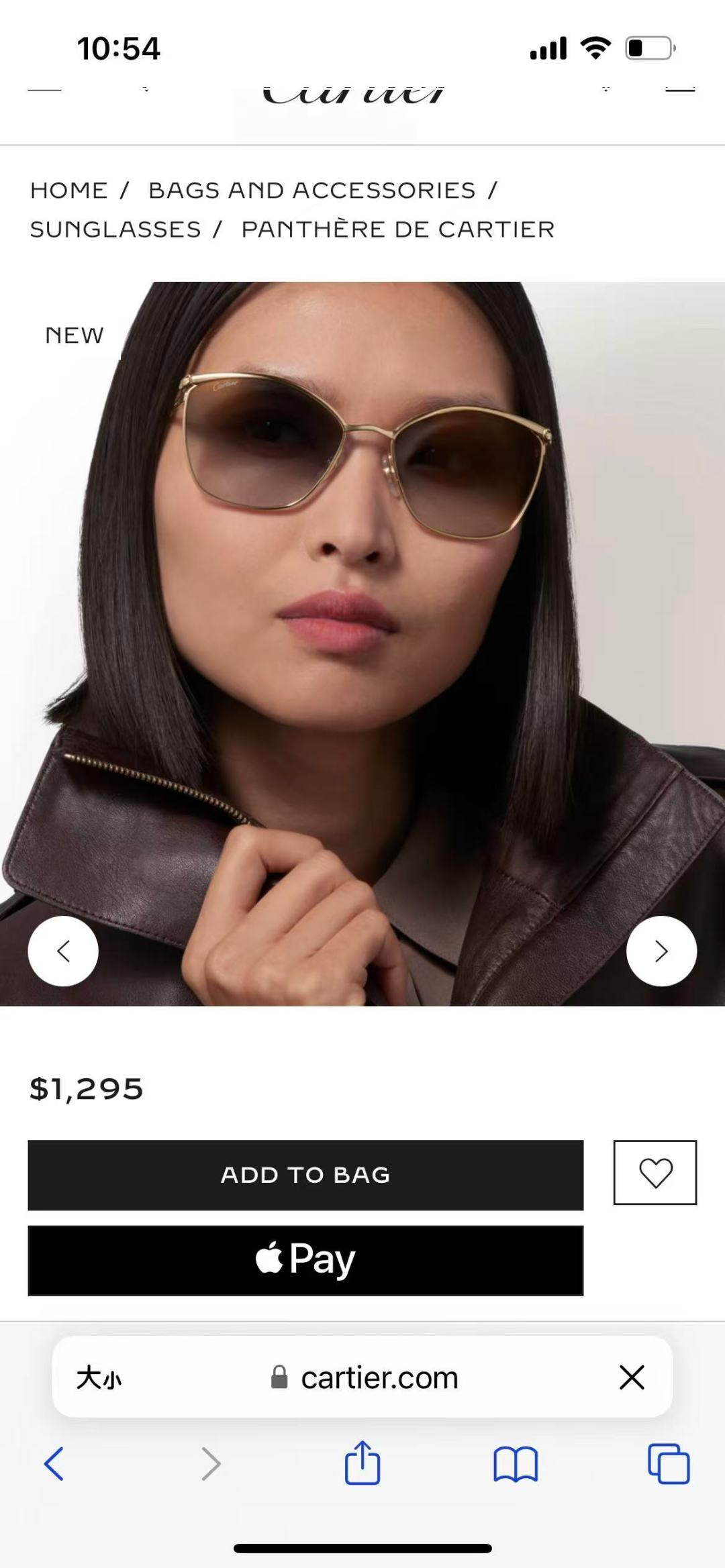725x1568 pixels.
Task: Open PANTHÈRE DE CARTIER breadcrumb
Action: (x=398, y=229)
